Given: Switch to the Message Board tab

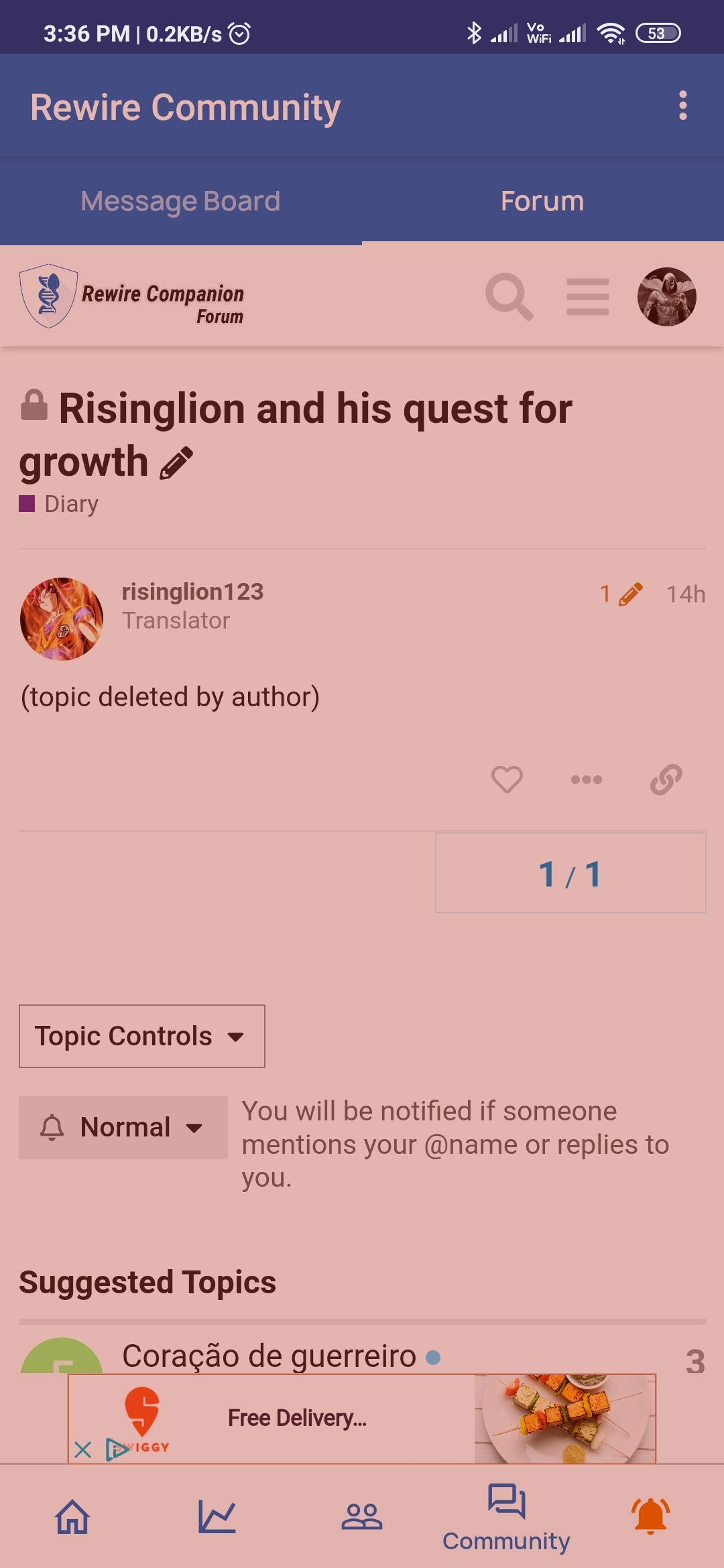Looking at the screenshot, I should 180,201.
